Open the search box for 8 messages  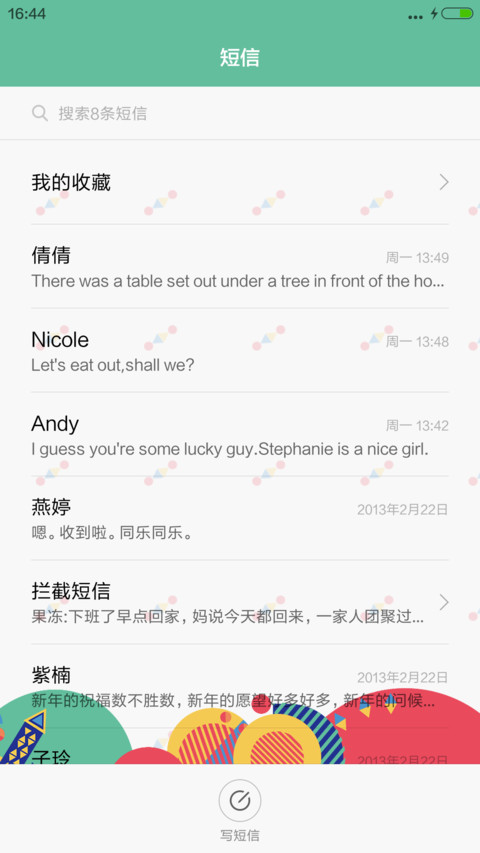[x=240, y=113]
